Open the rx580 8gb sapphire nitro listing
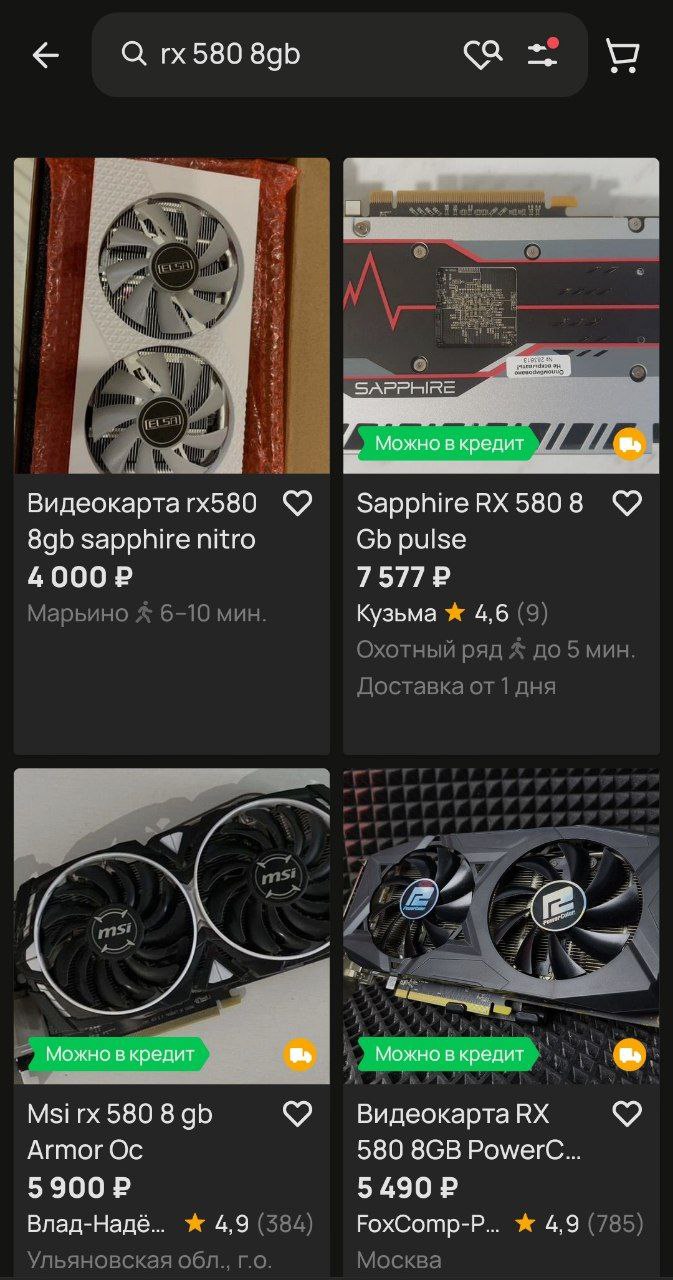The height and width of the screenshot is (1280, 673). click(x=172, y=456)
